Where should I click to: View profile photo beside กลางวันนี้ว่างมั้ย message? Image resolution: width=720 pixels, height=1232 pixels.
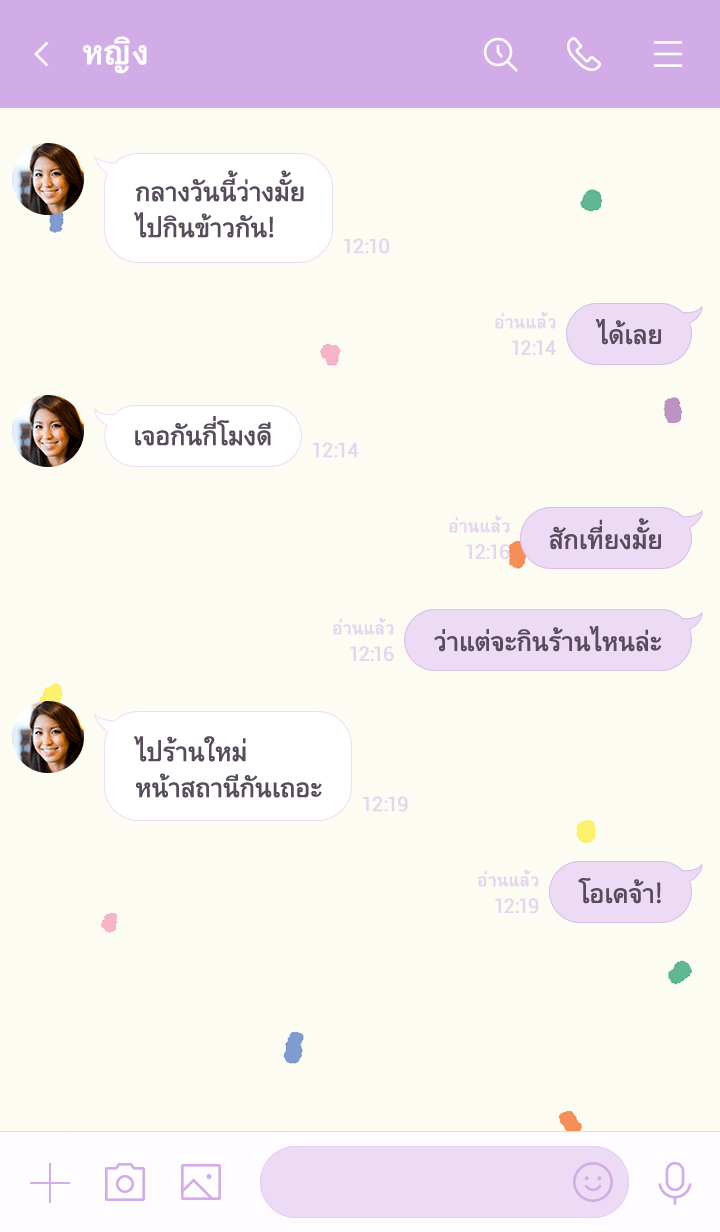click(x=48, y=179)
